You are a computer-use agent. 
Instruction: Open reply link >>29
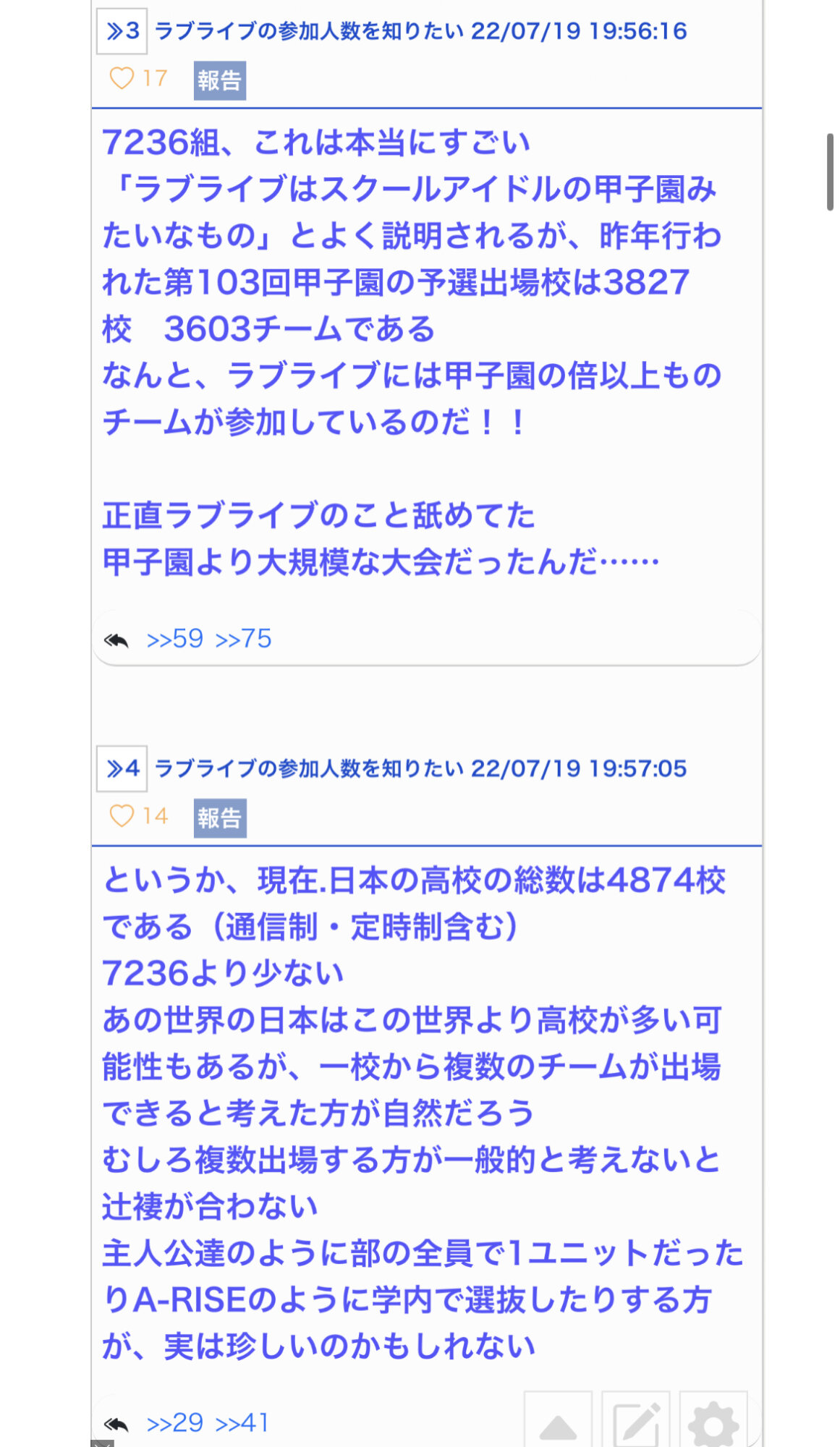click(x=175, y=1423)
